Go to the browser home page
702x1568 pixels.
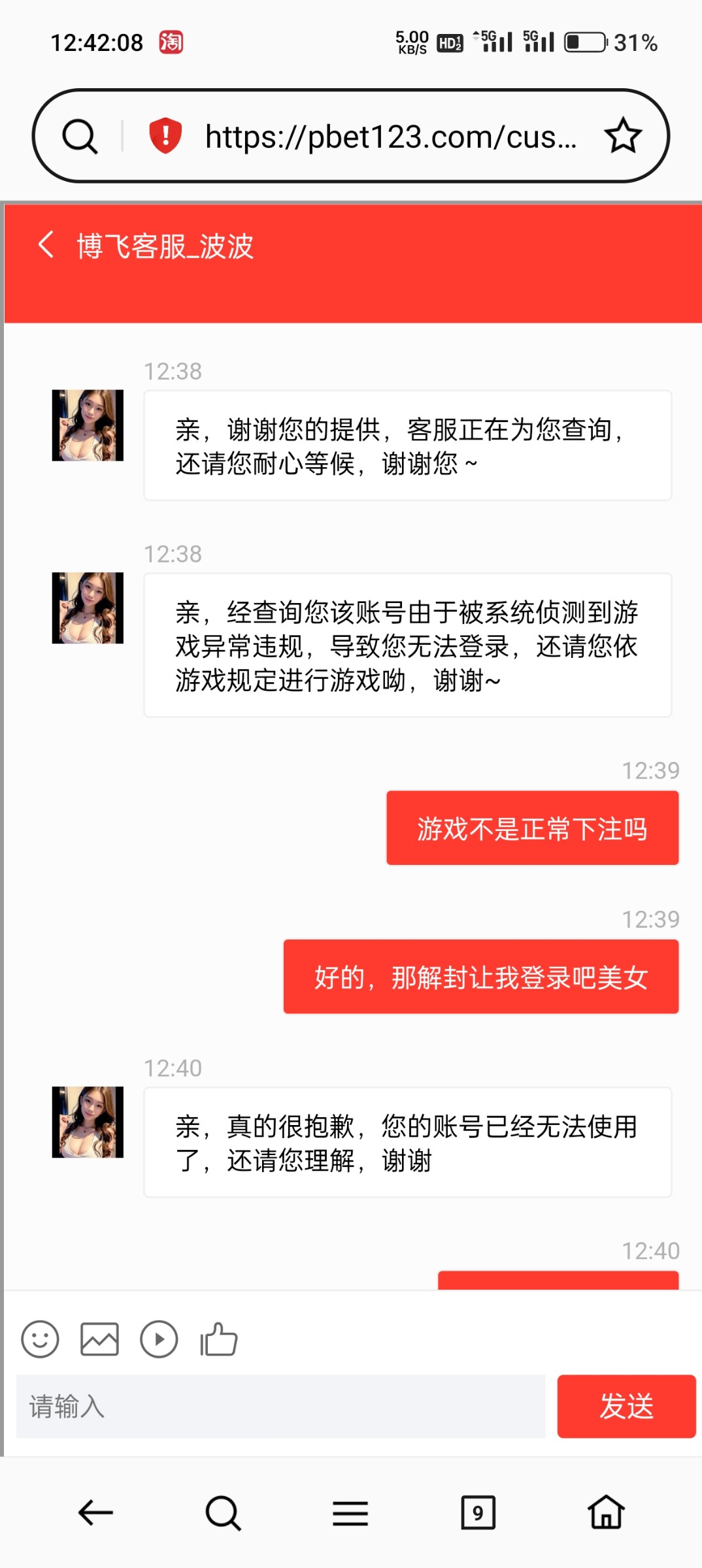coord(606,1512)
